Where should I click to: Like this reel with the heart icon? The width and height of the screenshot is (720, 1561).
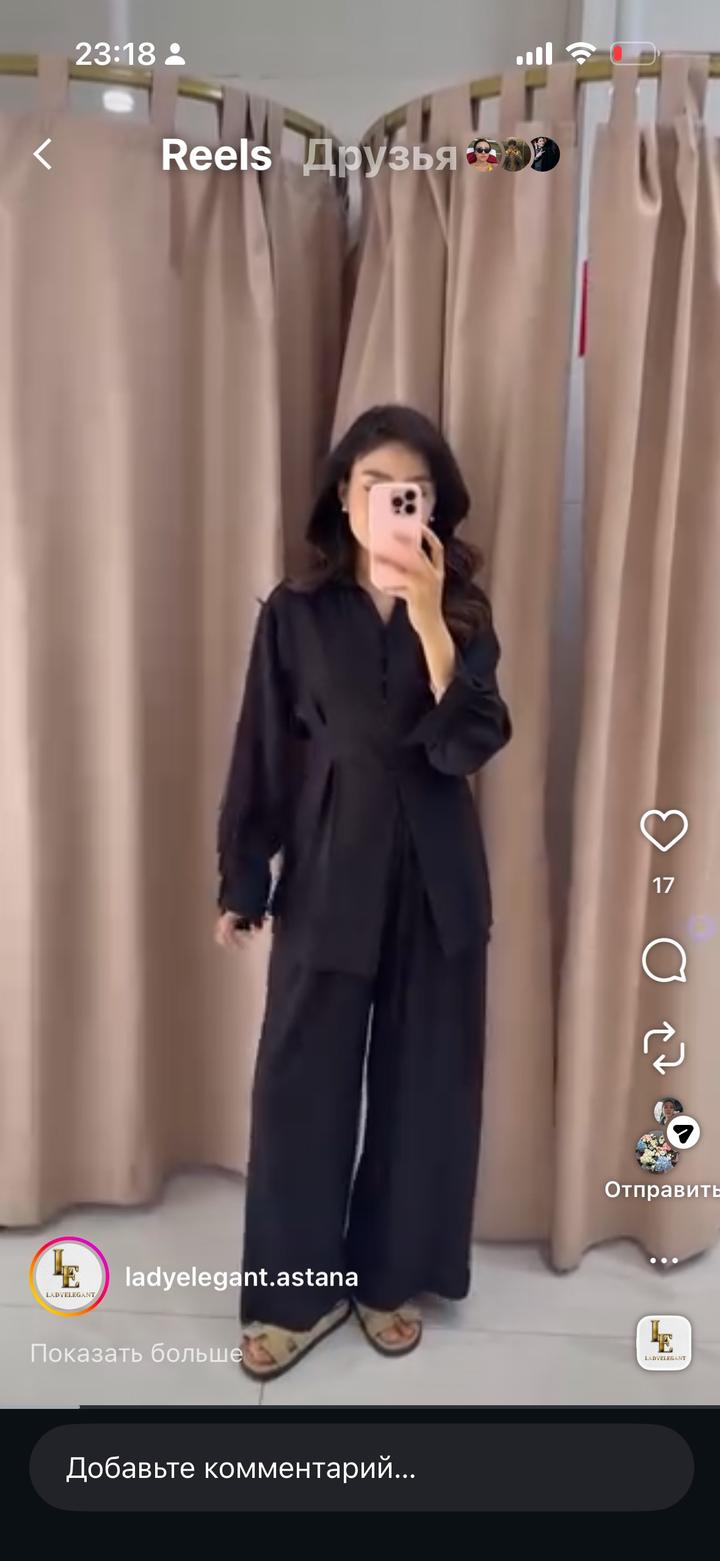click(664, 831)
